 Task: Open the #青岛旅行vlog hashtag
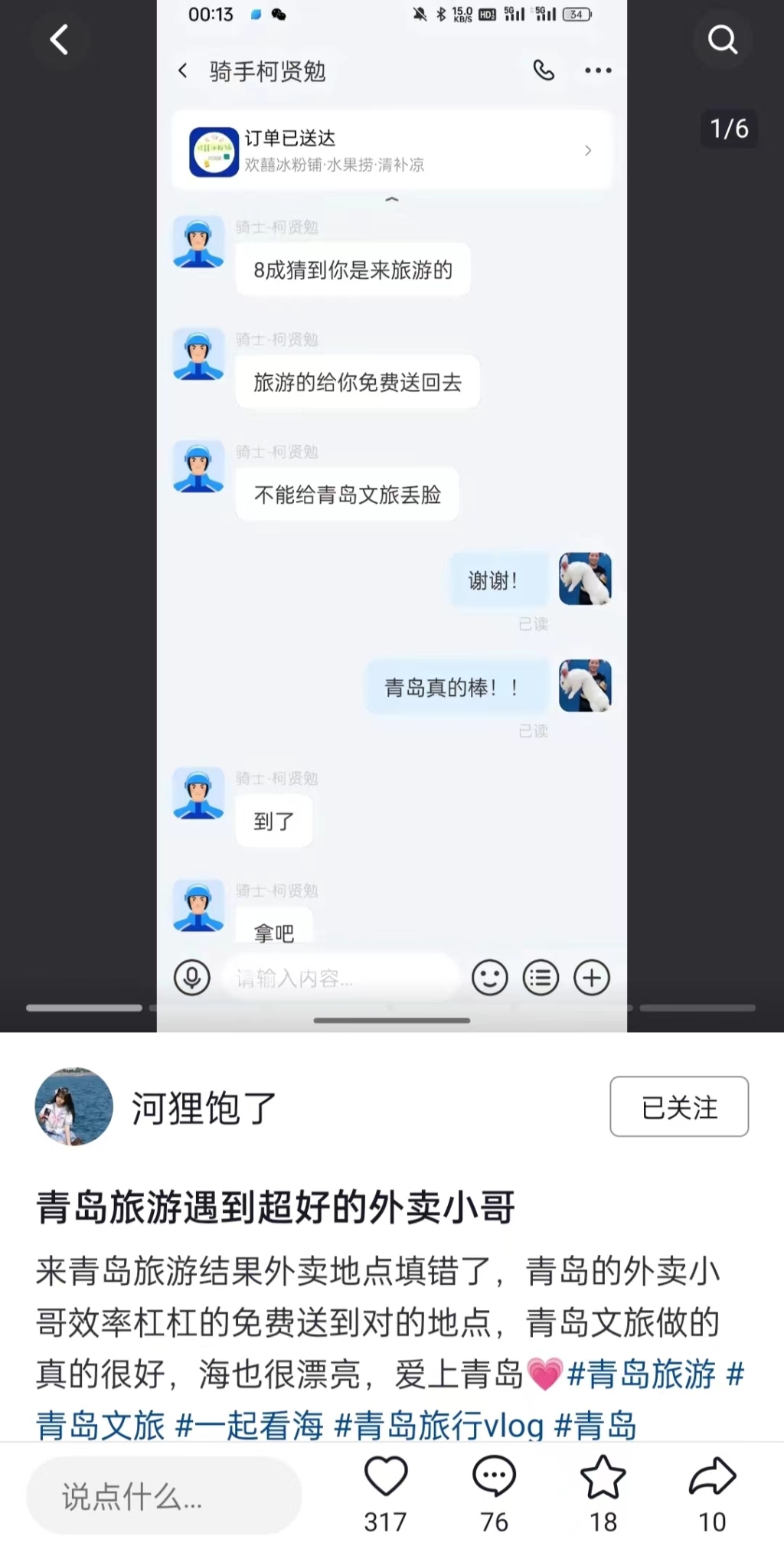439,1426
